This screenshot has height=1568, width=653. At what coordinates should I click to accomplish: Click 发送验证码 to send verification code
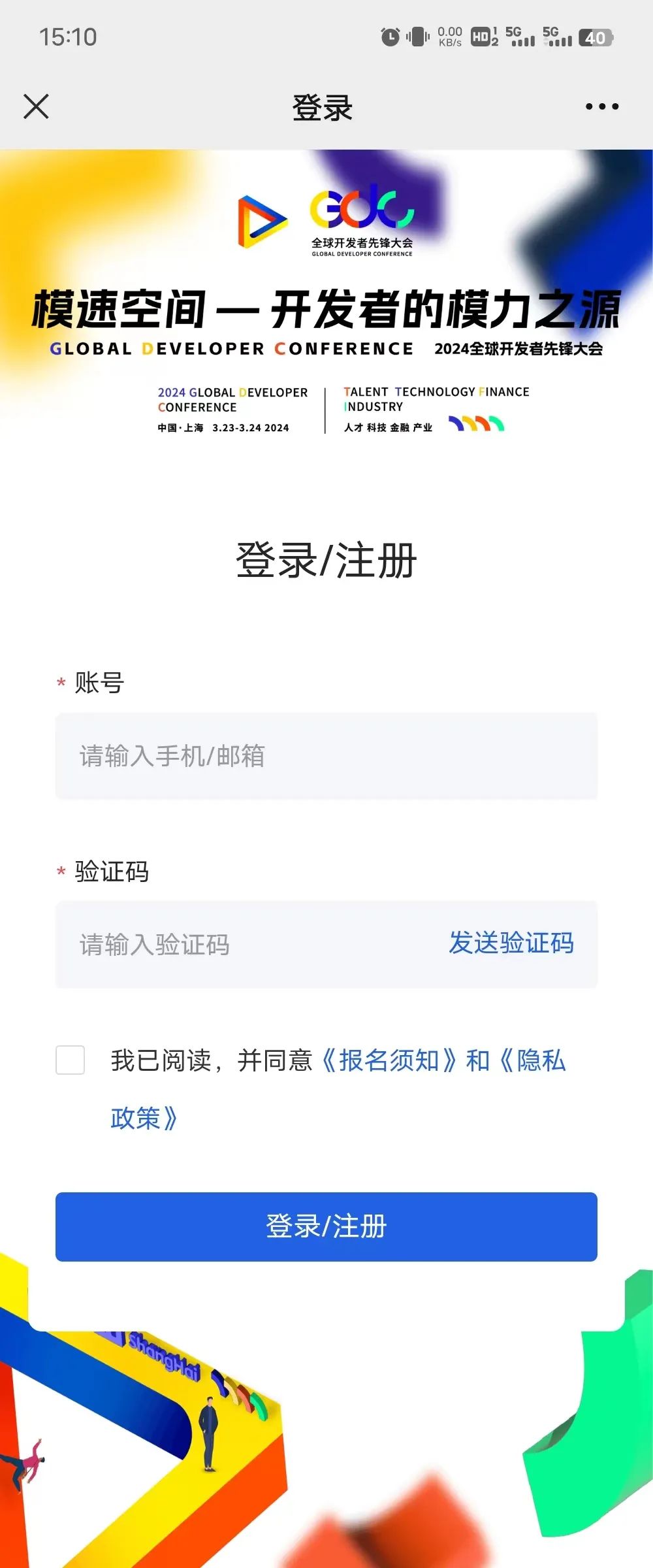511,943
